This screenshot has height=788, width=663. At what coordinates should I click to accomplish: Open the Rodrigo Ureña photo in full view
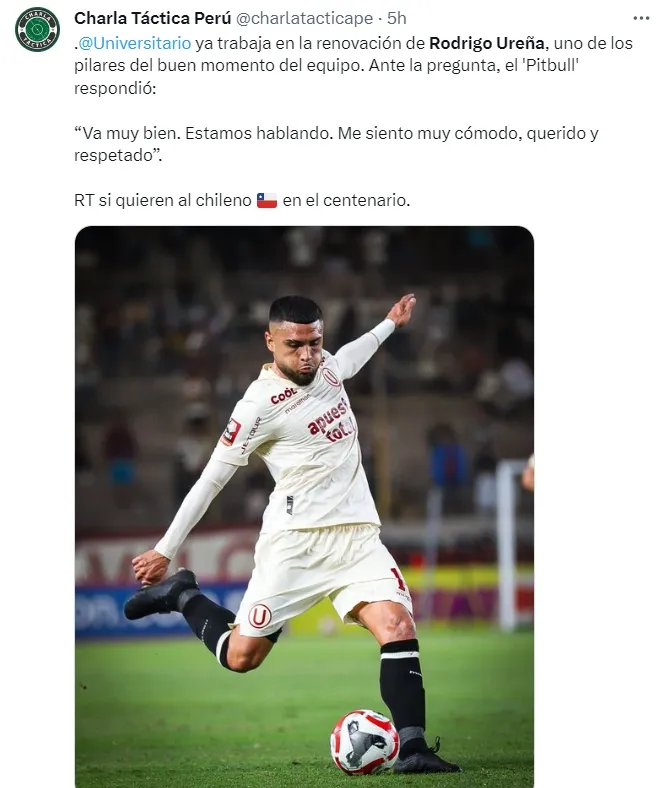click(304, 506)
